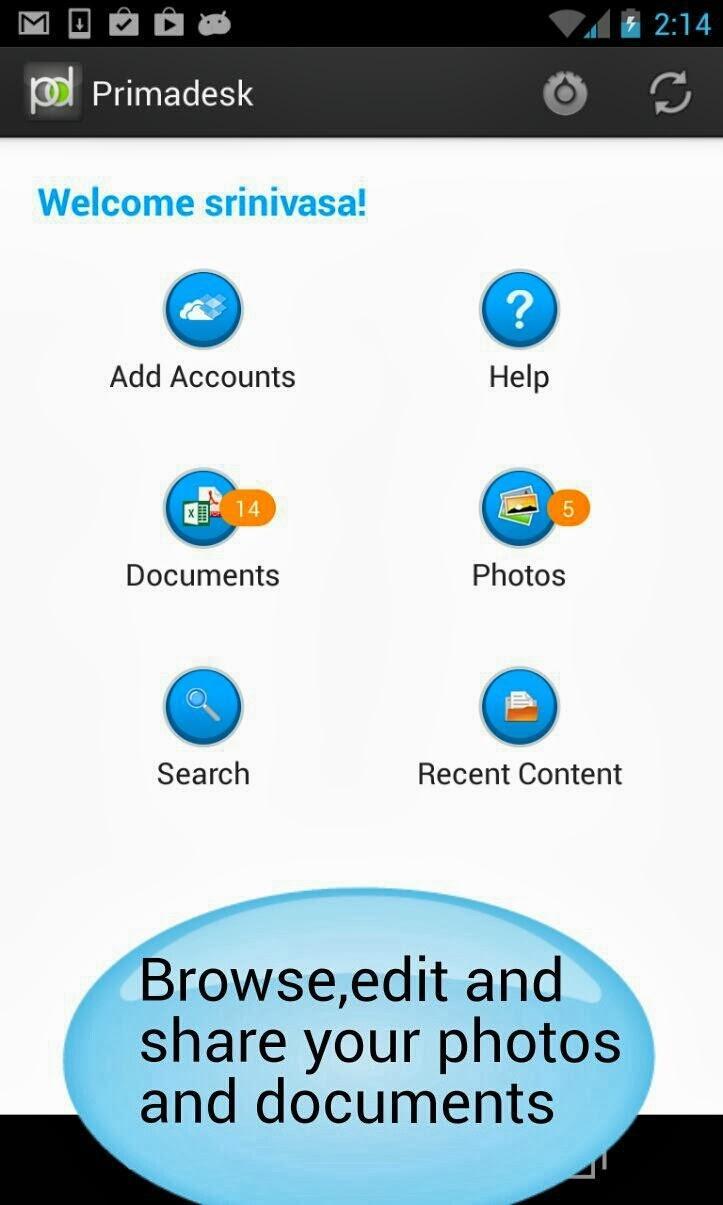Open Primadesk settings gear icon
Image resolution: width=723 pixels, height=1205 pixels.
pos(565,92)
